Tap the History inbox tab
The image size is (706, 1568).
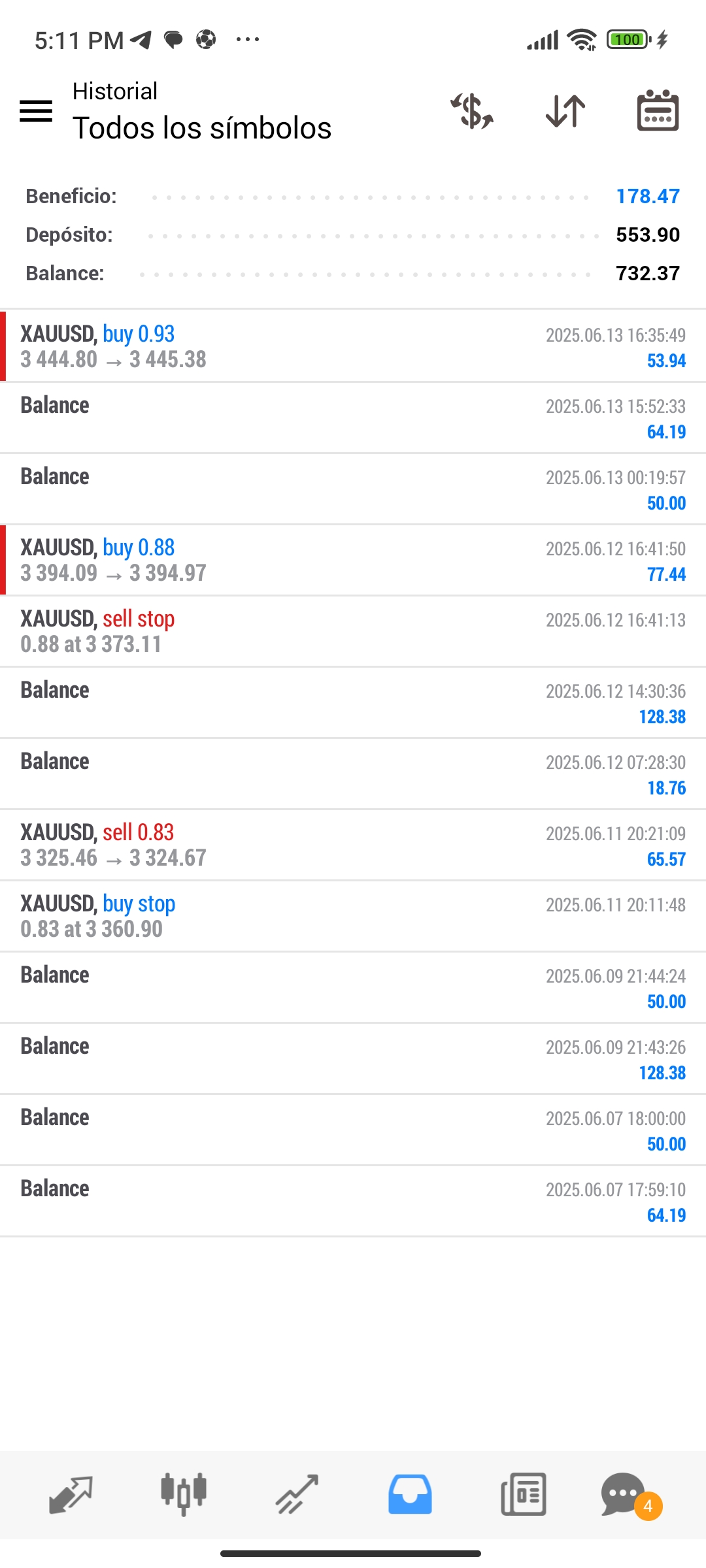point(410,1494)
